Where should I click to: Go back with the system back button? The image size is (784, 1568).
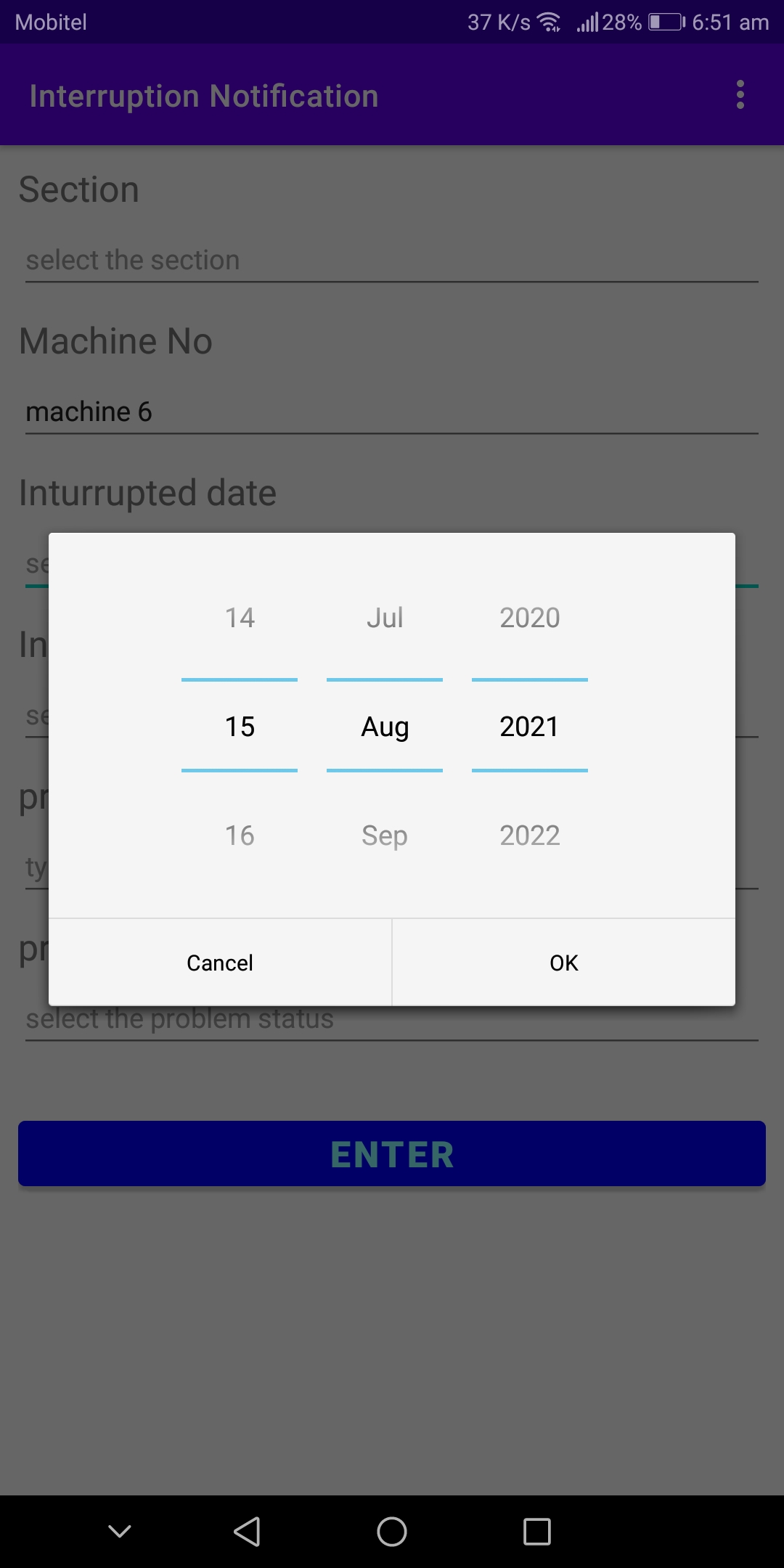[x=247, y=1532]
